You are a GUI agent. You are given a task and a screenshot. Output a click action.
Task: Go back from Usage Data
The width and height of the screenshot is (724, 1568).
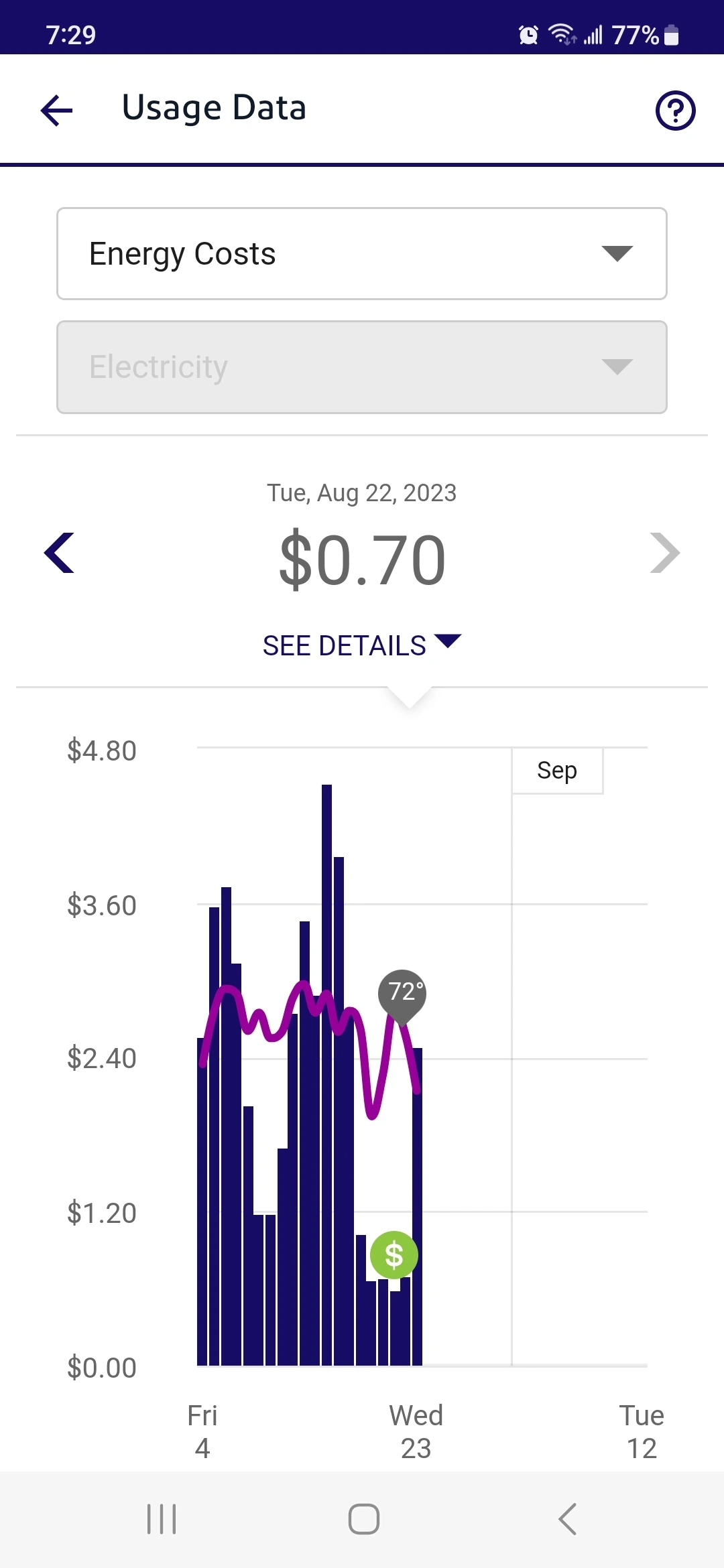[57, 110]
